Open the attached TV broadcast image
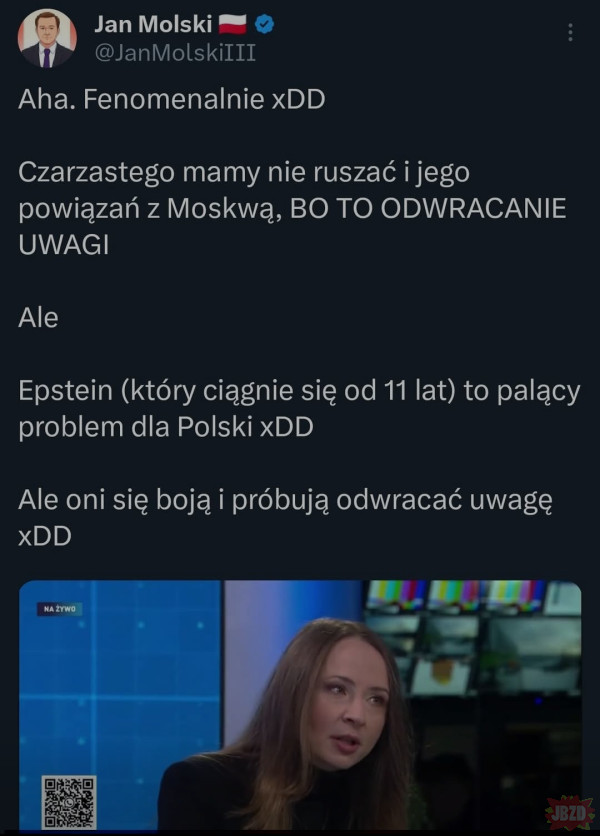Image resolution: width=600 pixels, height=836 pixels. (300, 705)
